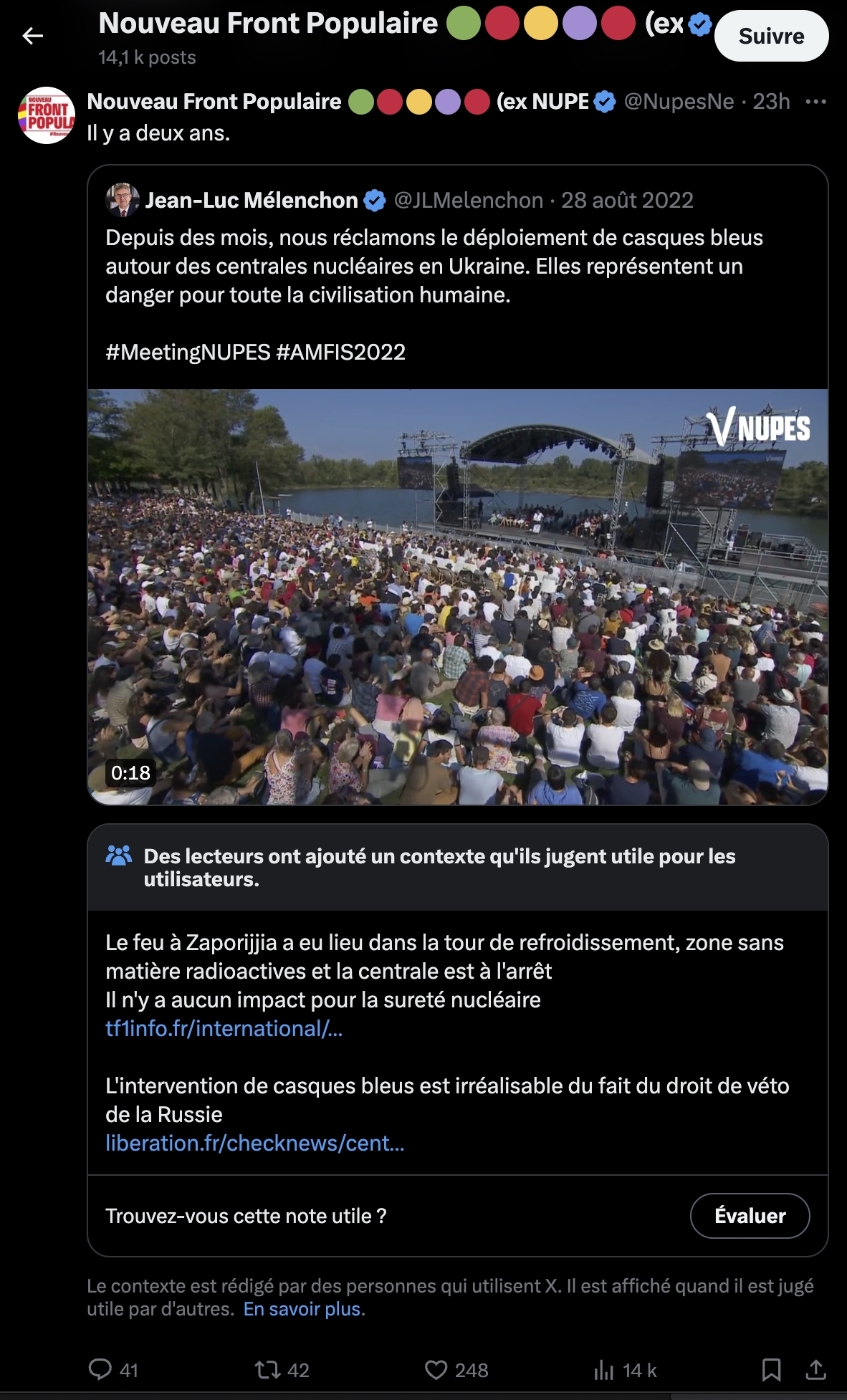Viewport: 847px width, 1400px height.
Task: Like the post with the heart
Action: pyautogui.click(x=436, y=1370)
